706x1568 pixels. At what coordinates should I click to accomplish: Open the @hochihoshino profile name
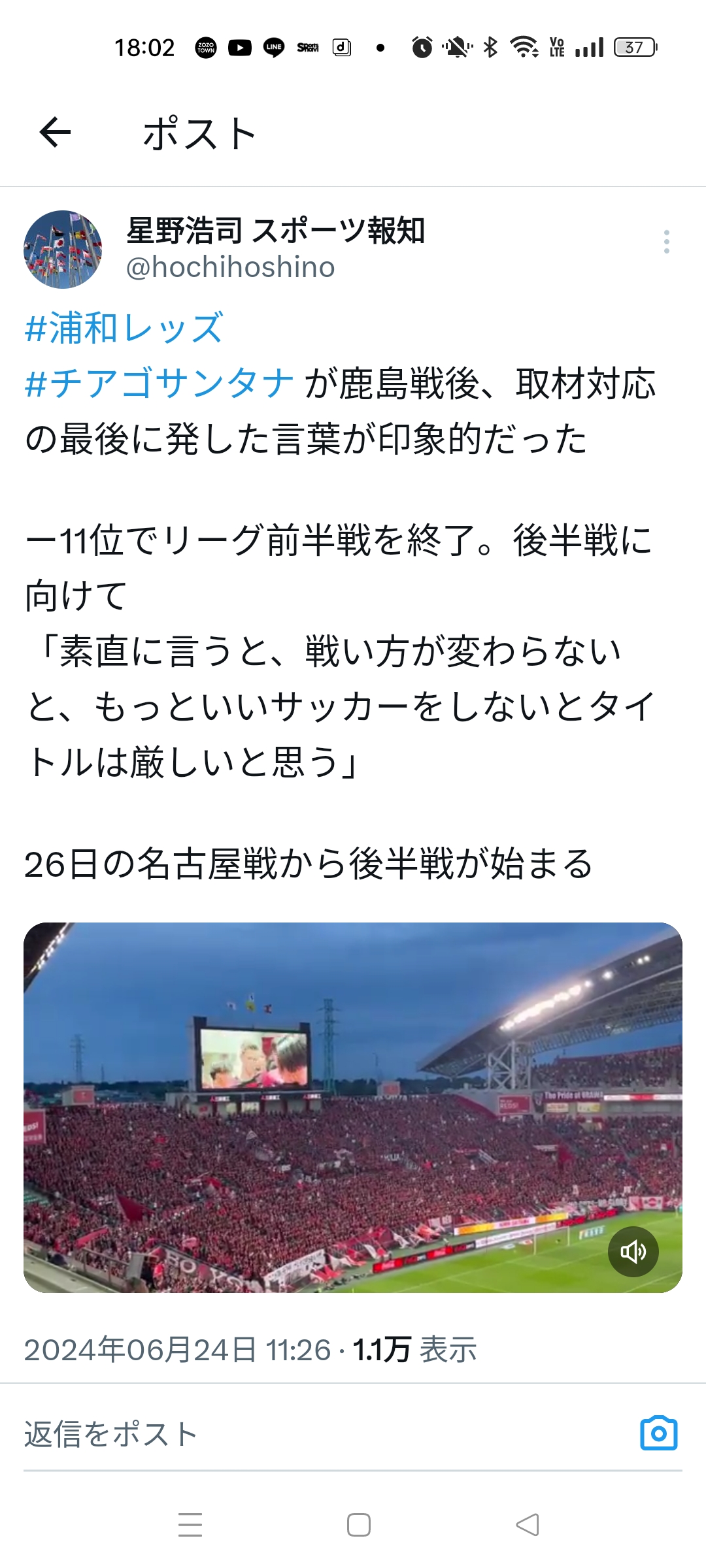point(230,267)
